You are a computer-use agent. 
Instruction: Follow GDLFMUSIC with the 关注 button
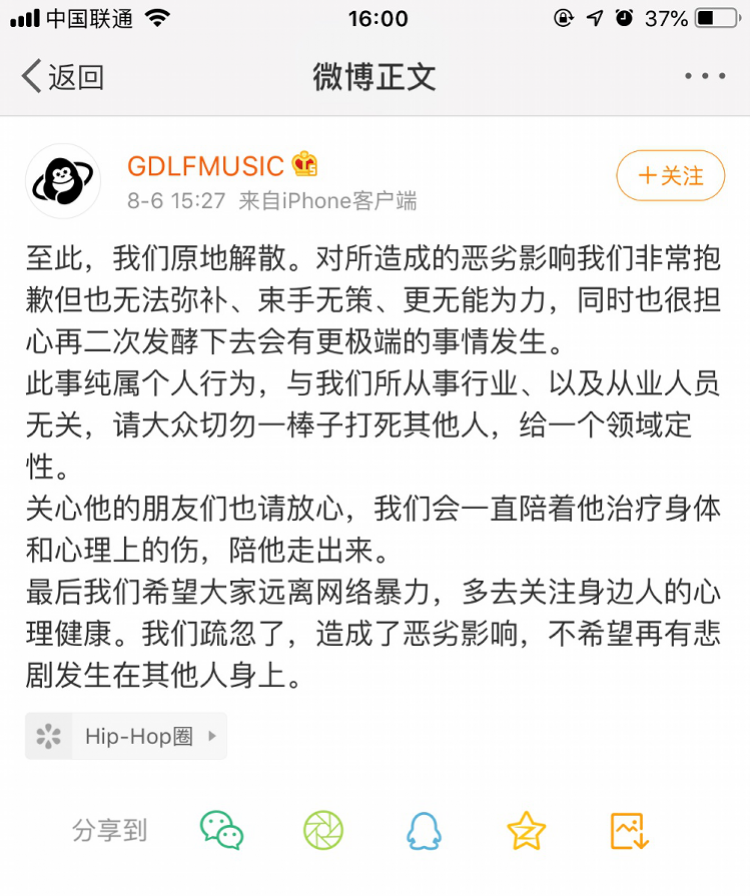coord(671,177)
